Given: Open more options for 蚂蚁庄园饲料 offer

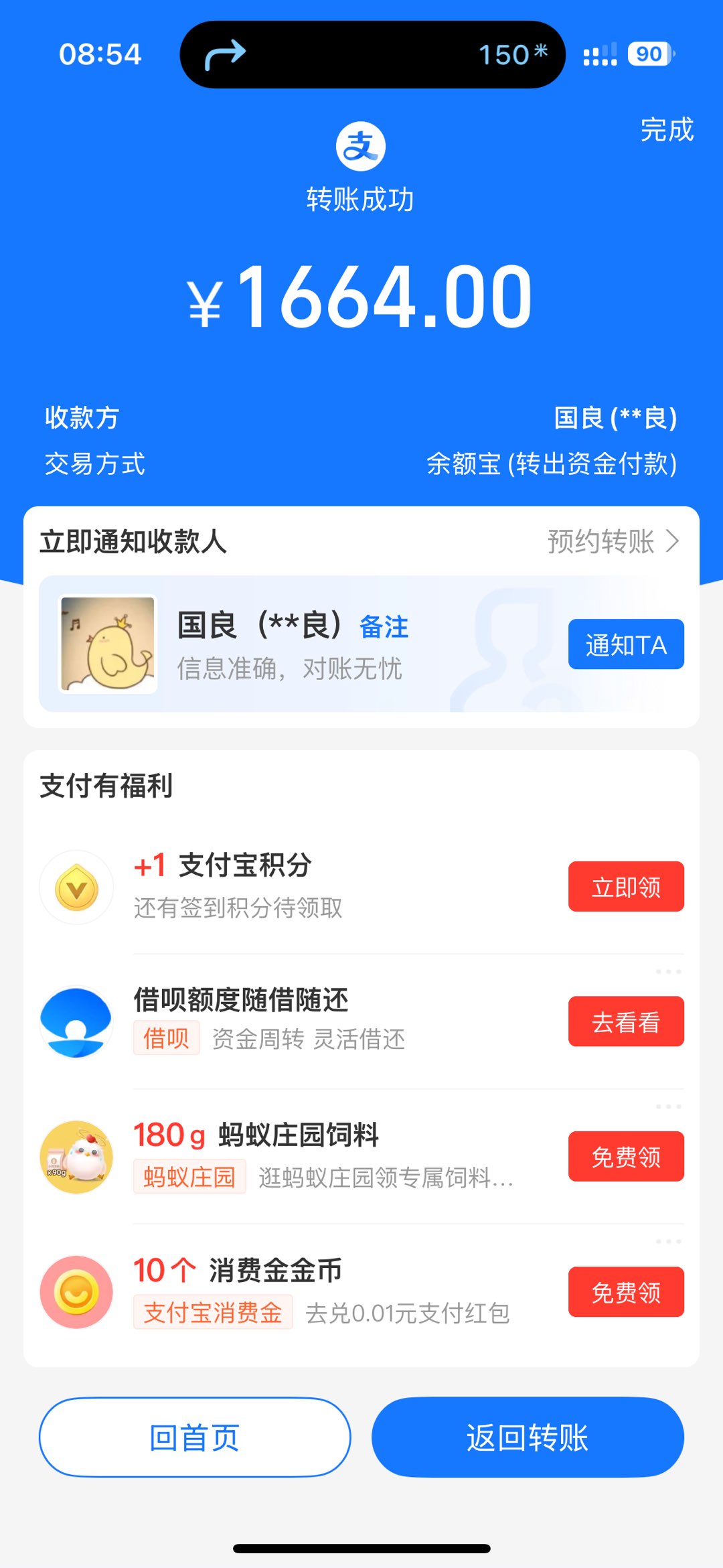Looking at the screenshot, I should [668, 1107].
